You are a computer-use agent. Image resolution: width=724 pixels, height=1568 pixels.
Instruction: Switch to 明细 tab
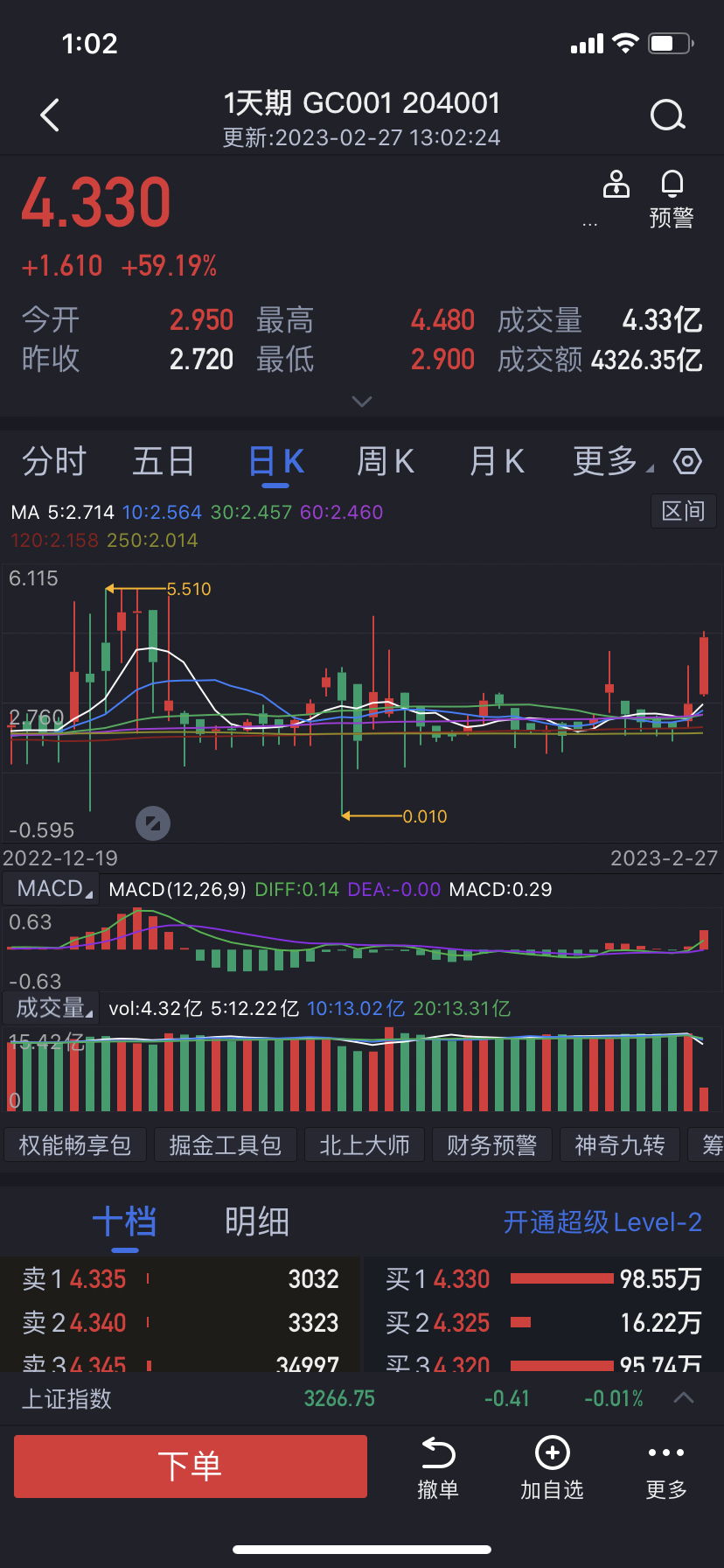[x=256, y=1222]
